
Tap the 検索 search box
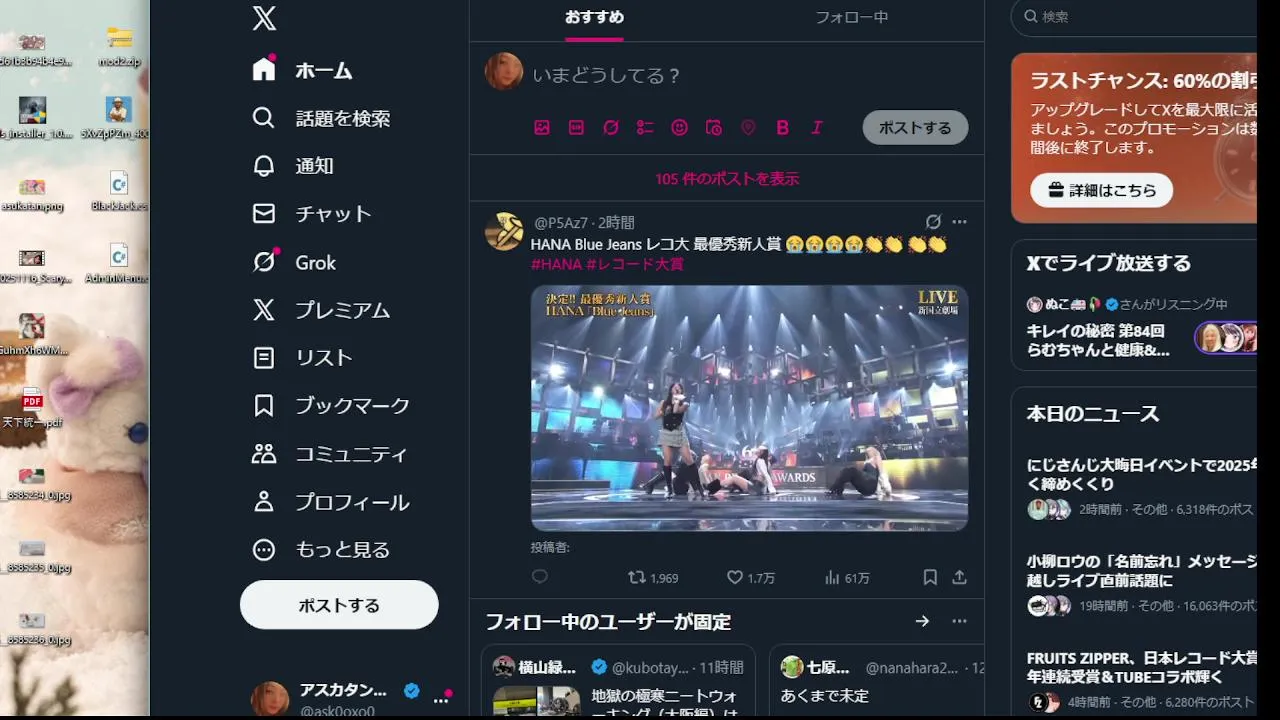pyautogui.click(x=1140, y=17)
